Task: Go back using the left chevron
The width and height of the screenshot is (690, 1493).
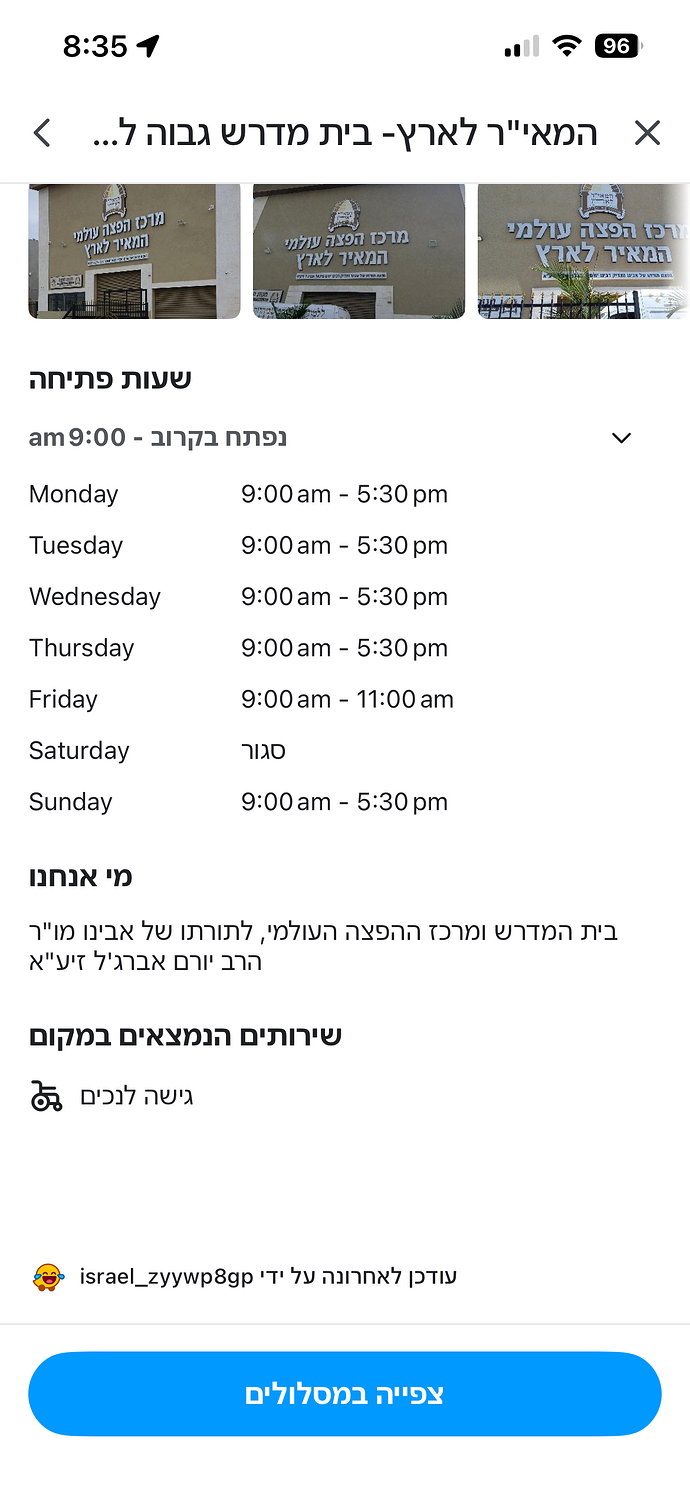Action: coord(42,132)
